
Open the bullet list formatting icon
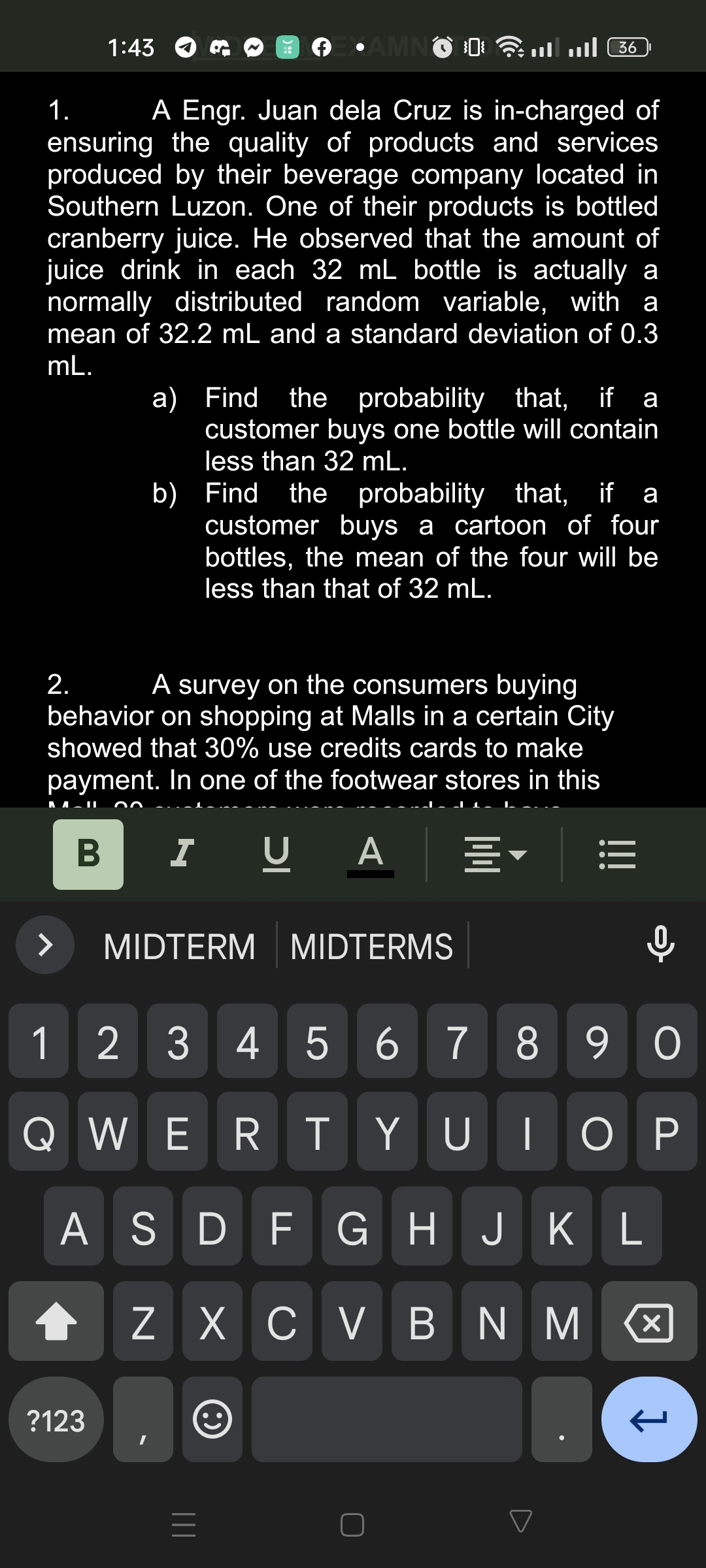pyautogui.click(x=616, y=854)
